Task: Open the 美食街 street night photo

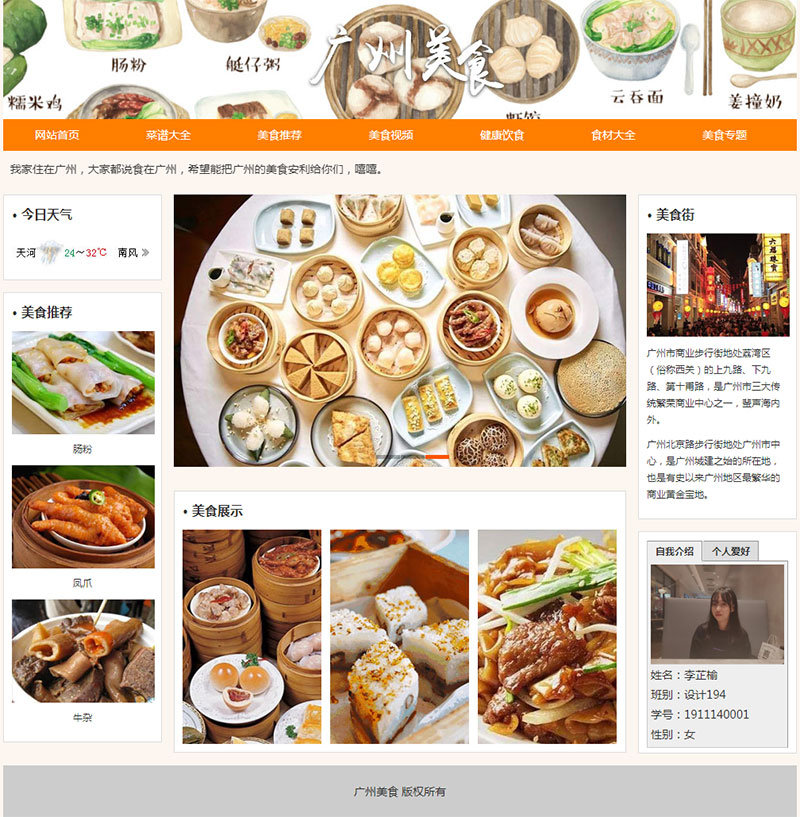Action: click(717, 284)
